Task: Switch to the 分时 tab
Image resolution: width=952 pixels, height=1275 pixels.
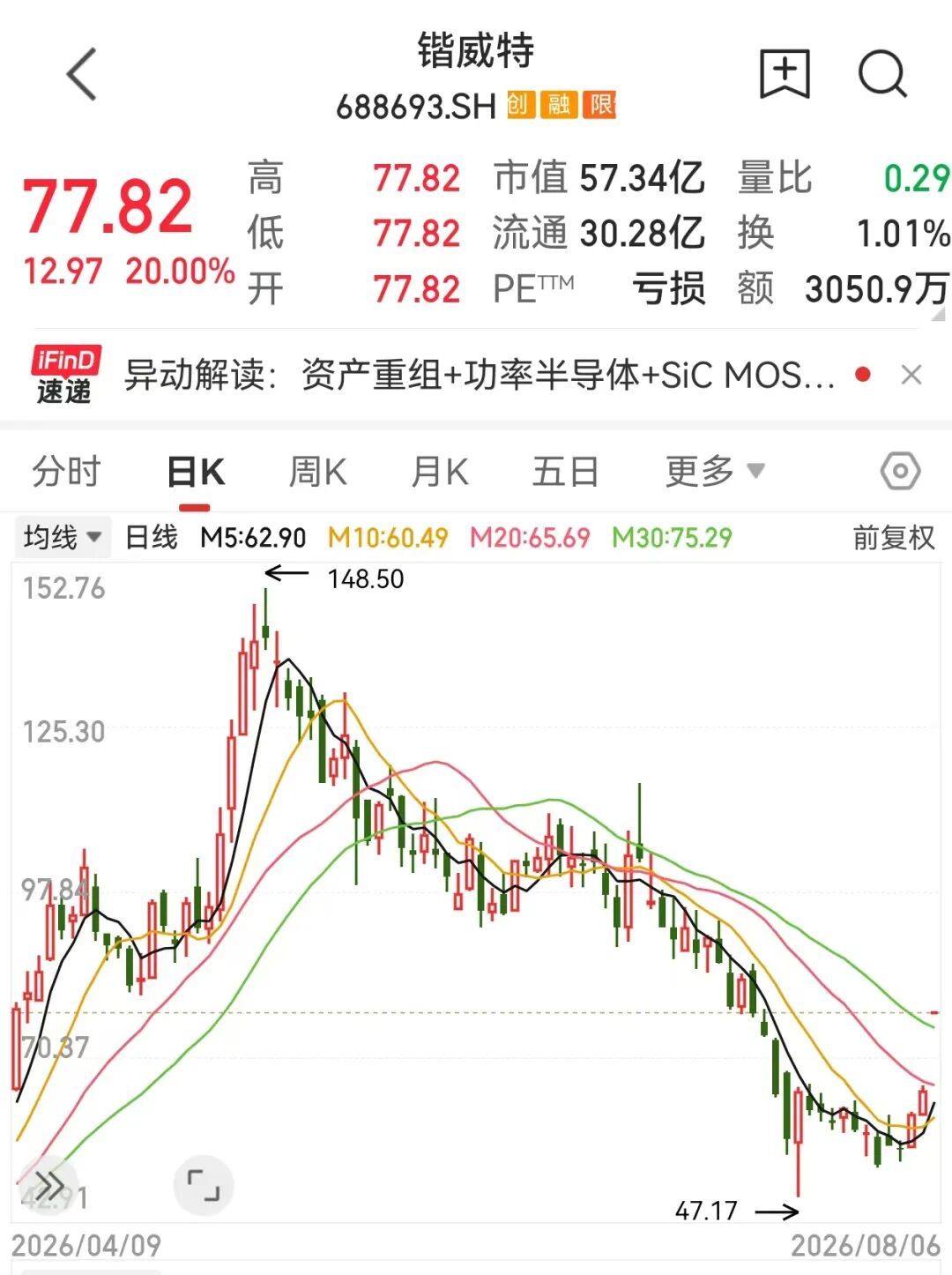Action: click(67, 472)
